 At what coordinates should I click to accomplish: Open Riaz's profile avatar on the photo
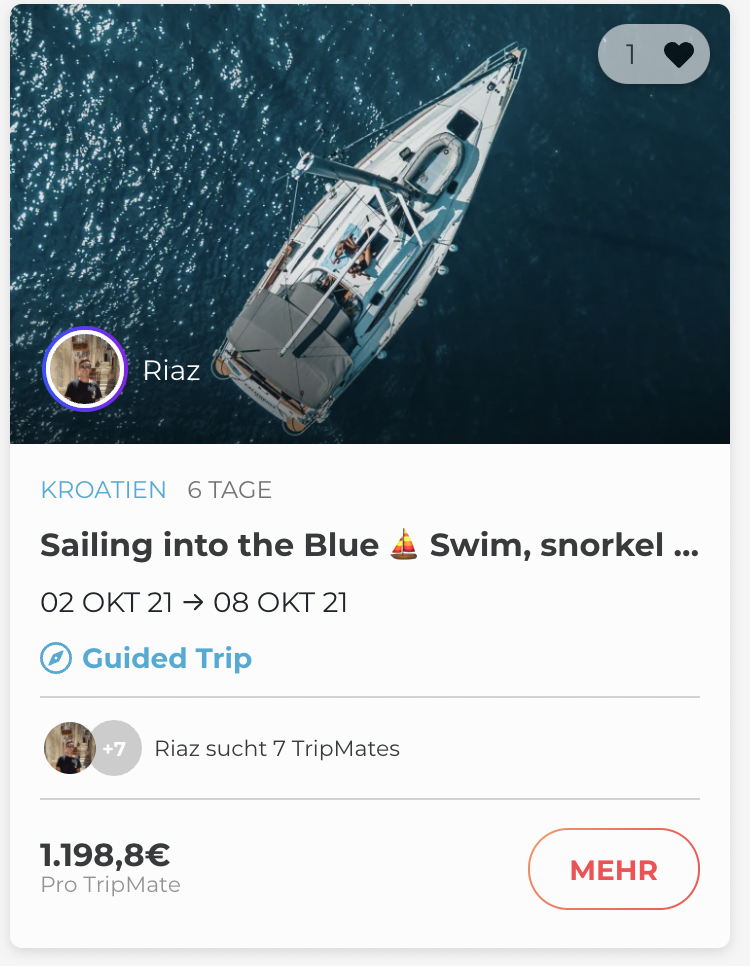coord(84,369)
